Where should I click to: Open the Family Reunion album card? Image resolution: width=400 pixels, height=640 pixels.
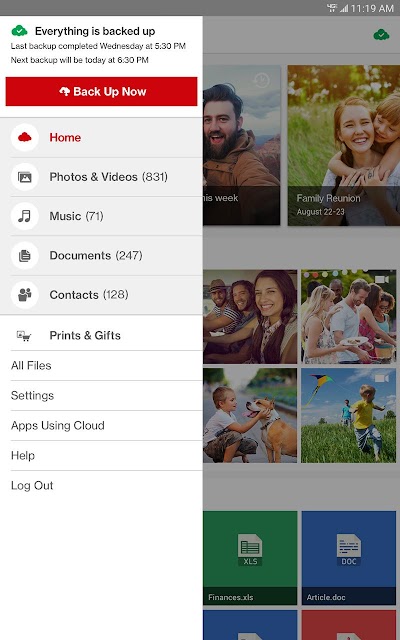pos(344,145)
